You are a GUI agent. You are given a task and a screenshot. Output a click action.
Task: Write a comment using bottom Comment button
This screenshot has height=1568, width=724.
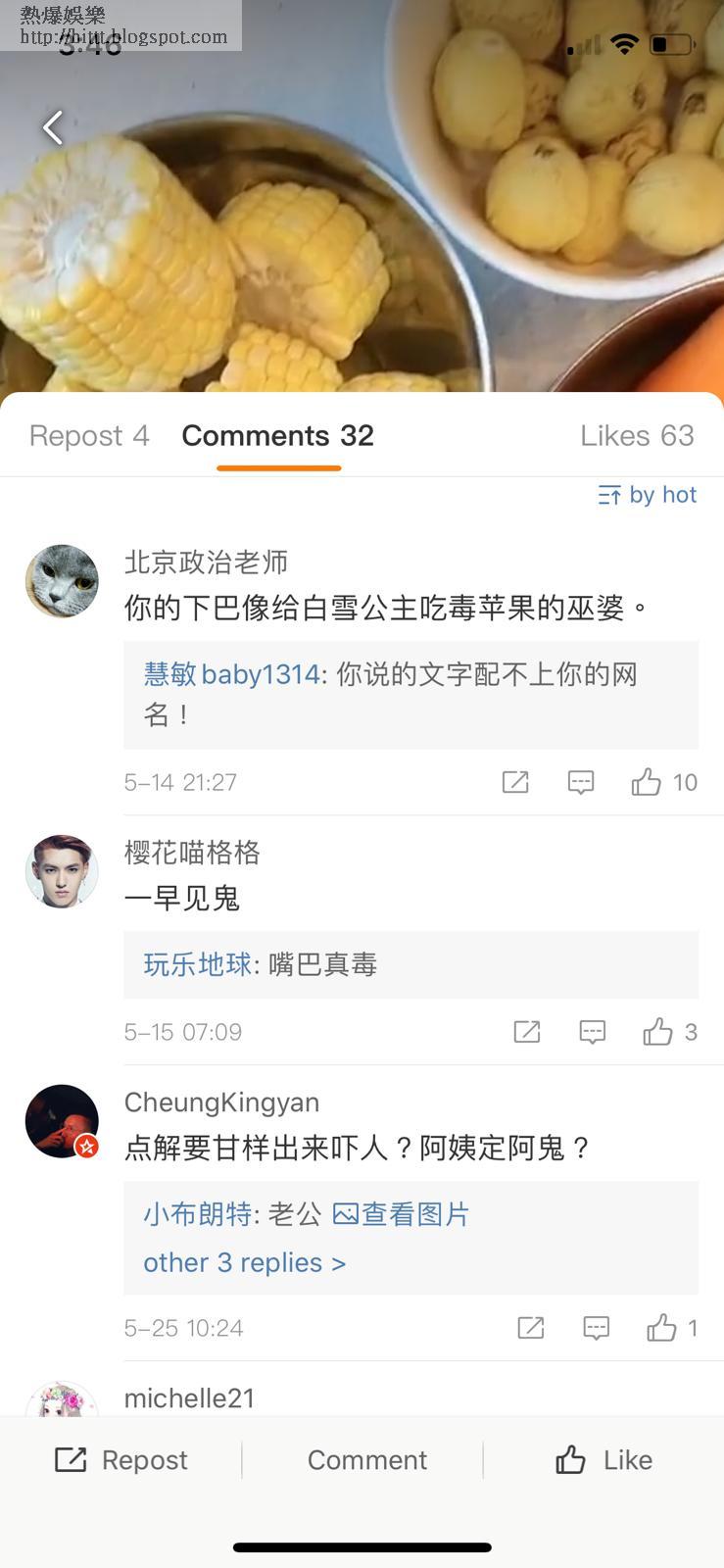(367, 1460)
